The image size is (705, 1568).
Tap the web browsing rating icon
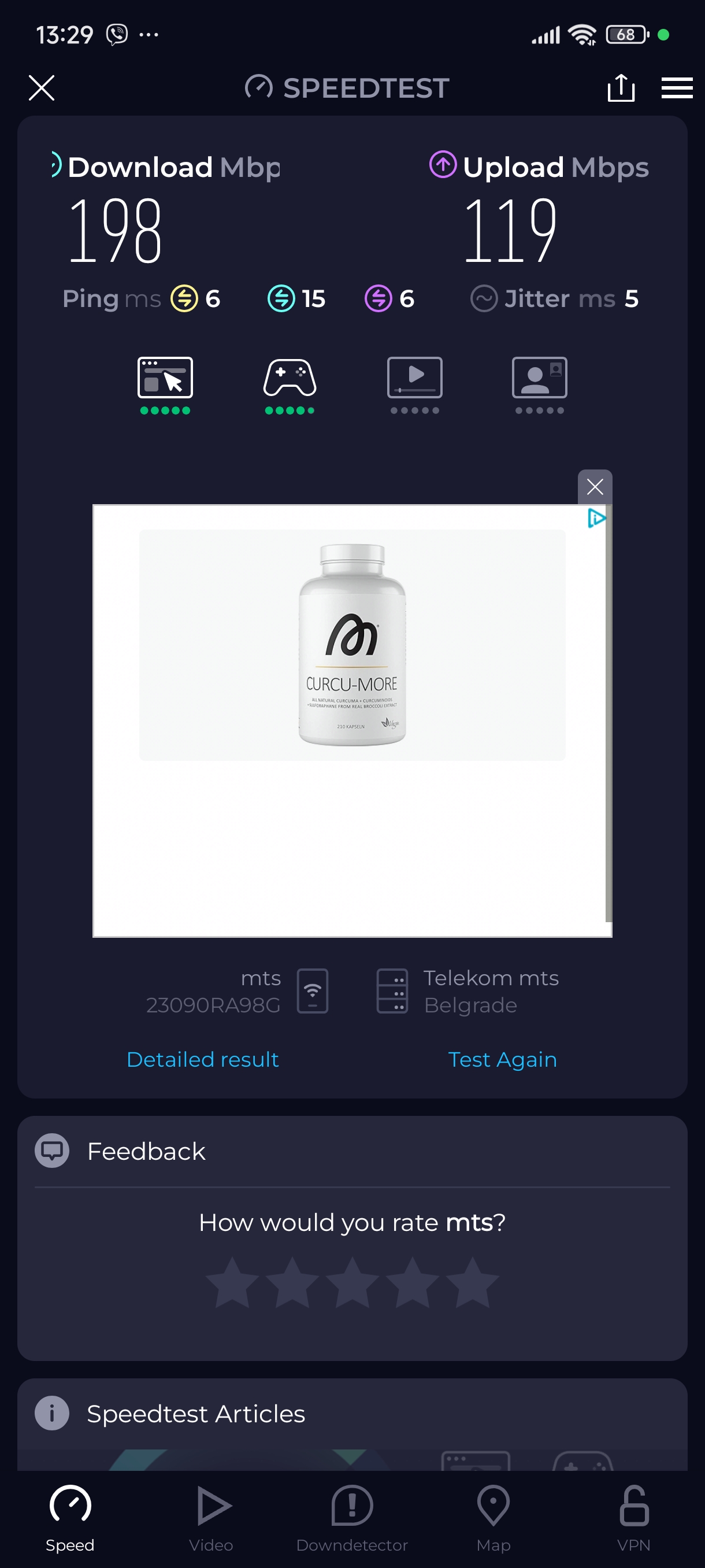click(x=165, y=379)
